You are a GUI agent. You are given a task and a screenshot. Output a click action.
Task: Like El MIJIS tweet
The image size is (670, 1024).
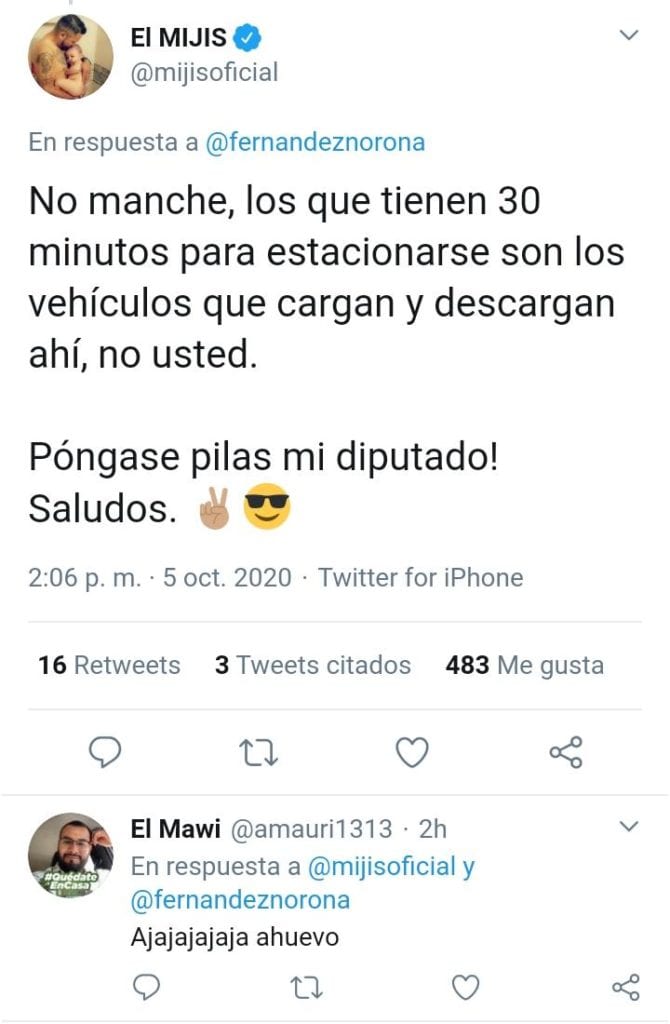tap(412, 752)
